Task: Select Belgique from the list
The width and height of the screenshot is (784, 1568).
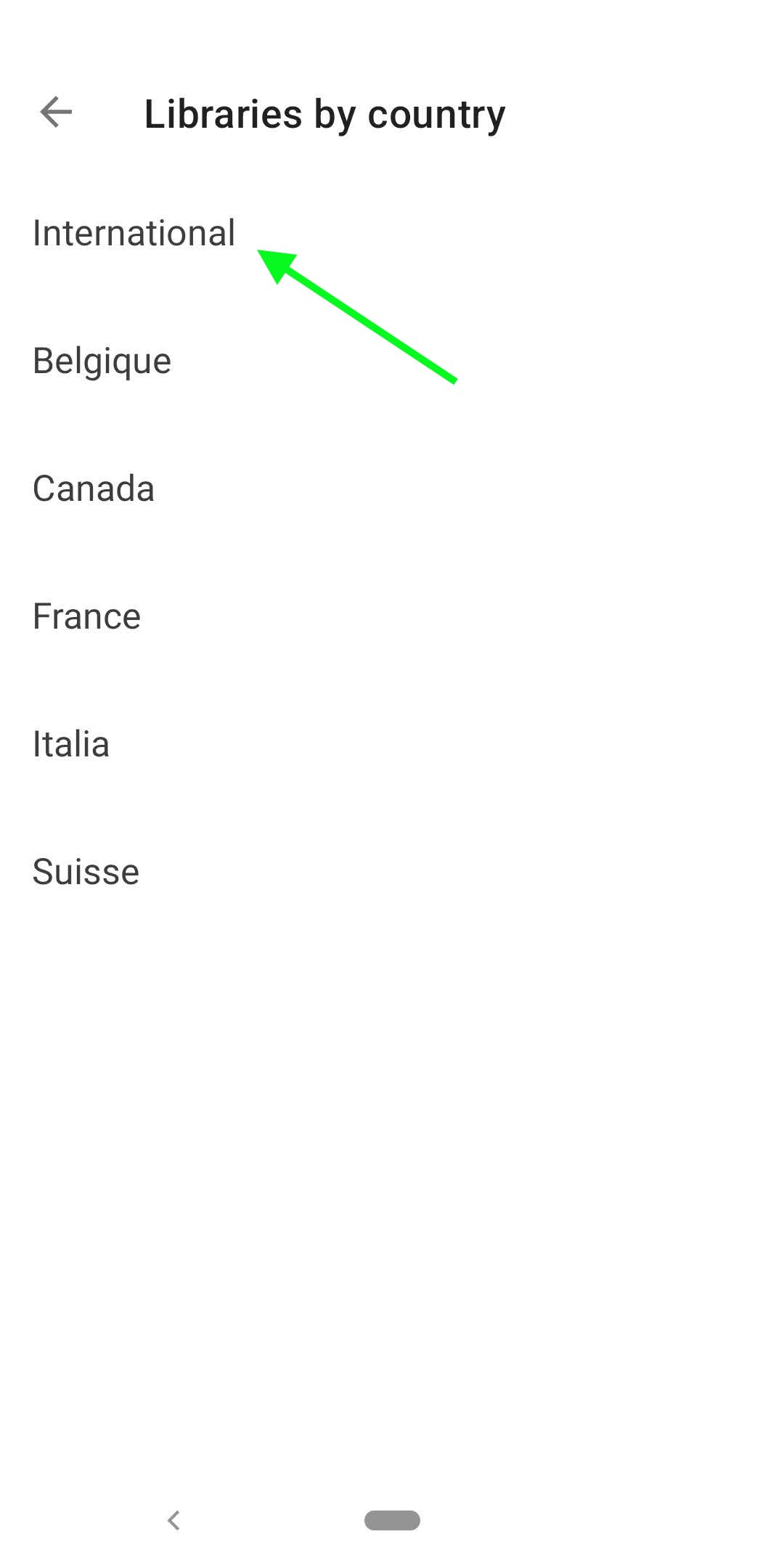Action: pyautogui.click(x=102, y=361)
